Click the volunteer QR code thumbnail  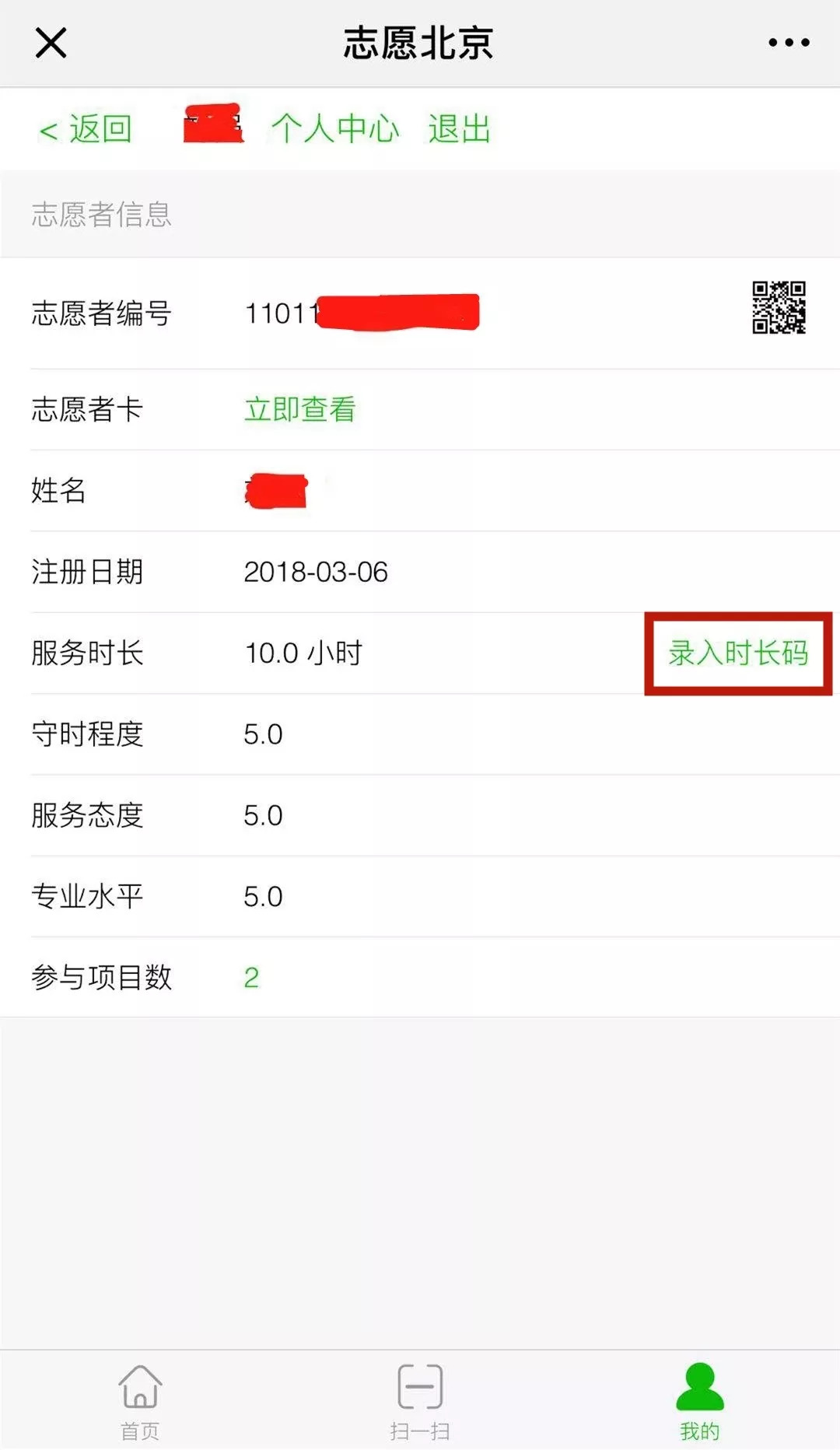pyautogui.click(x=778, y=310)
